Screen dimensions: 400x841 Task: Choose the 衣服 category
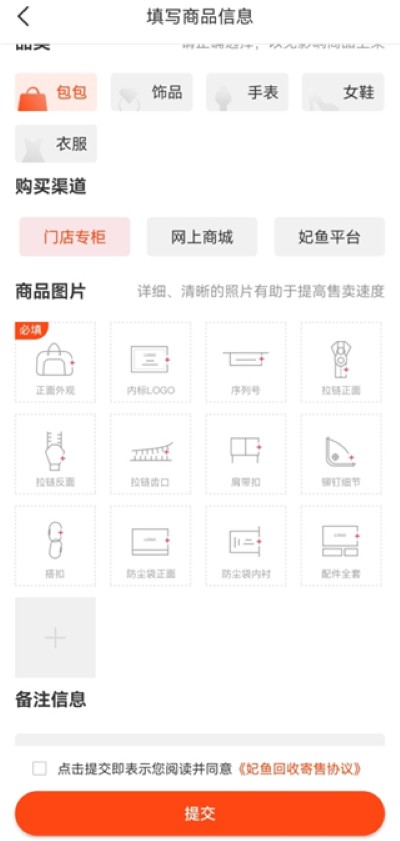click(56, 144)
